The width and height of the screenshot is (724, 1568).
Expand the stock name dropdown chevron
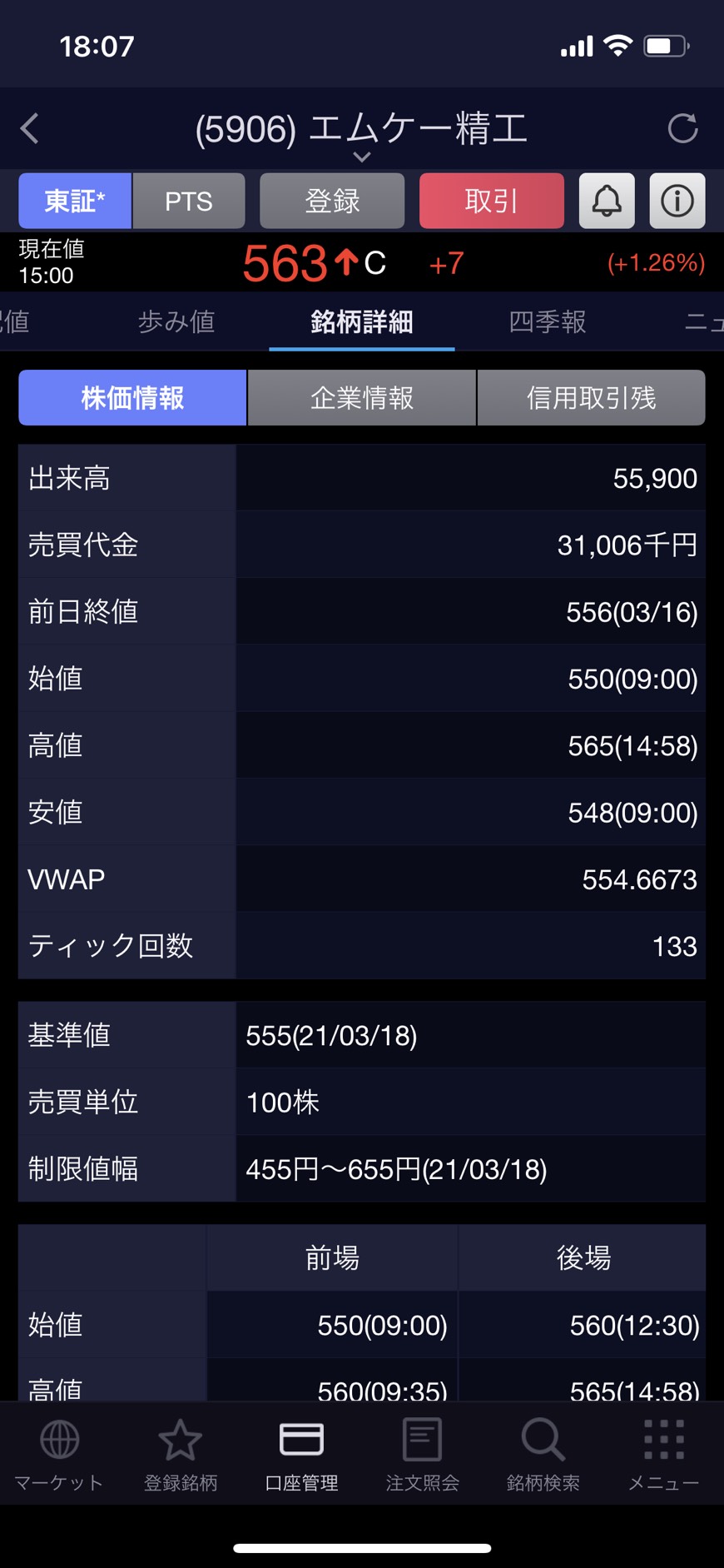click(x=361, y=157)
